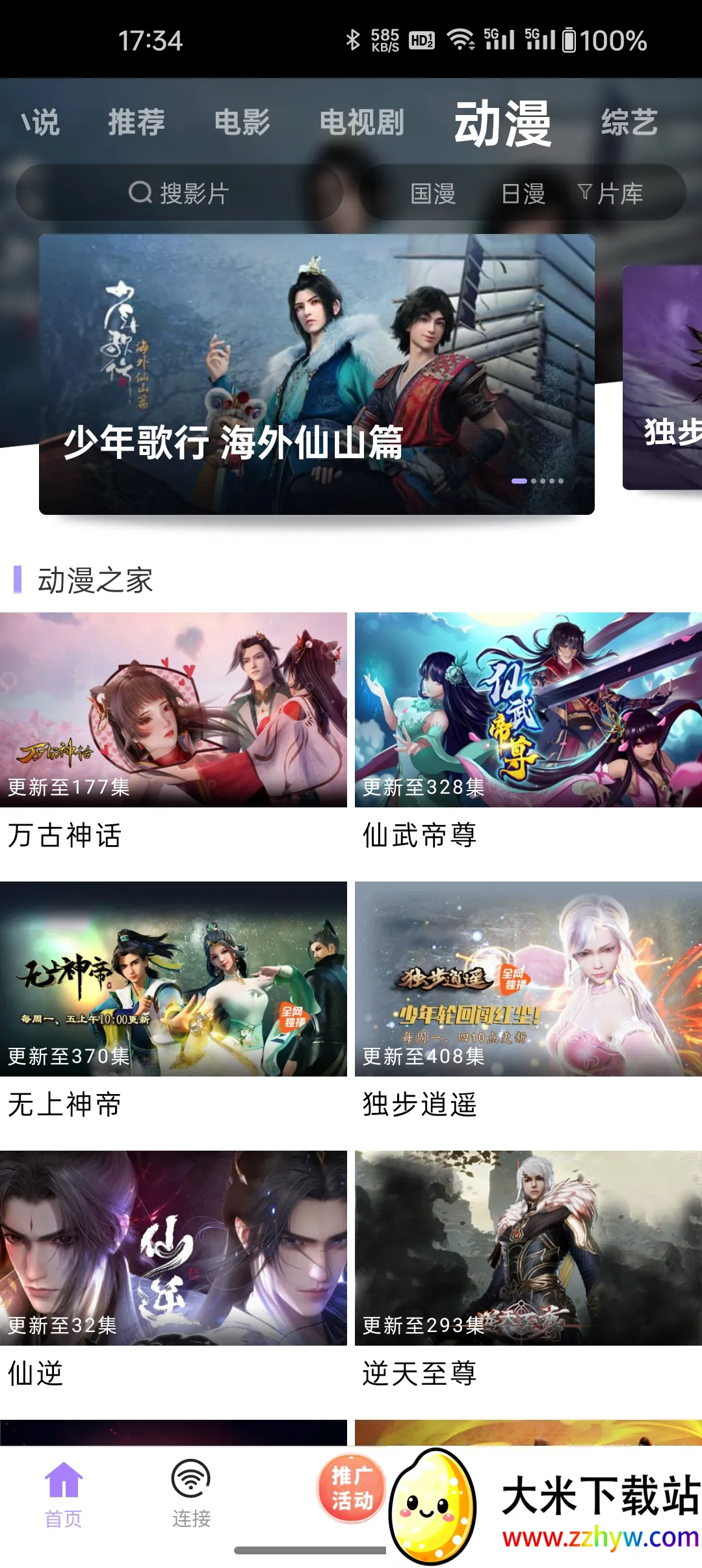Switch to the 综艺 tab
Screen dimensions: 702x1568
629,122
